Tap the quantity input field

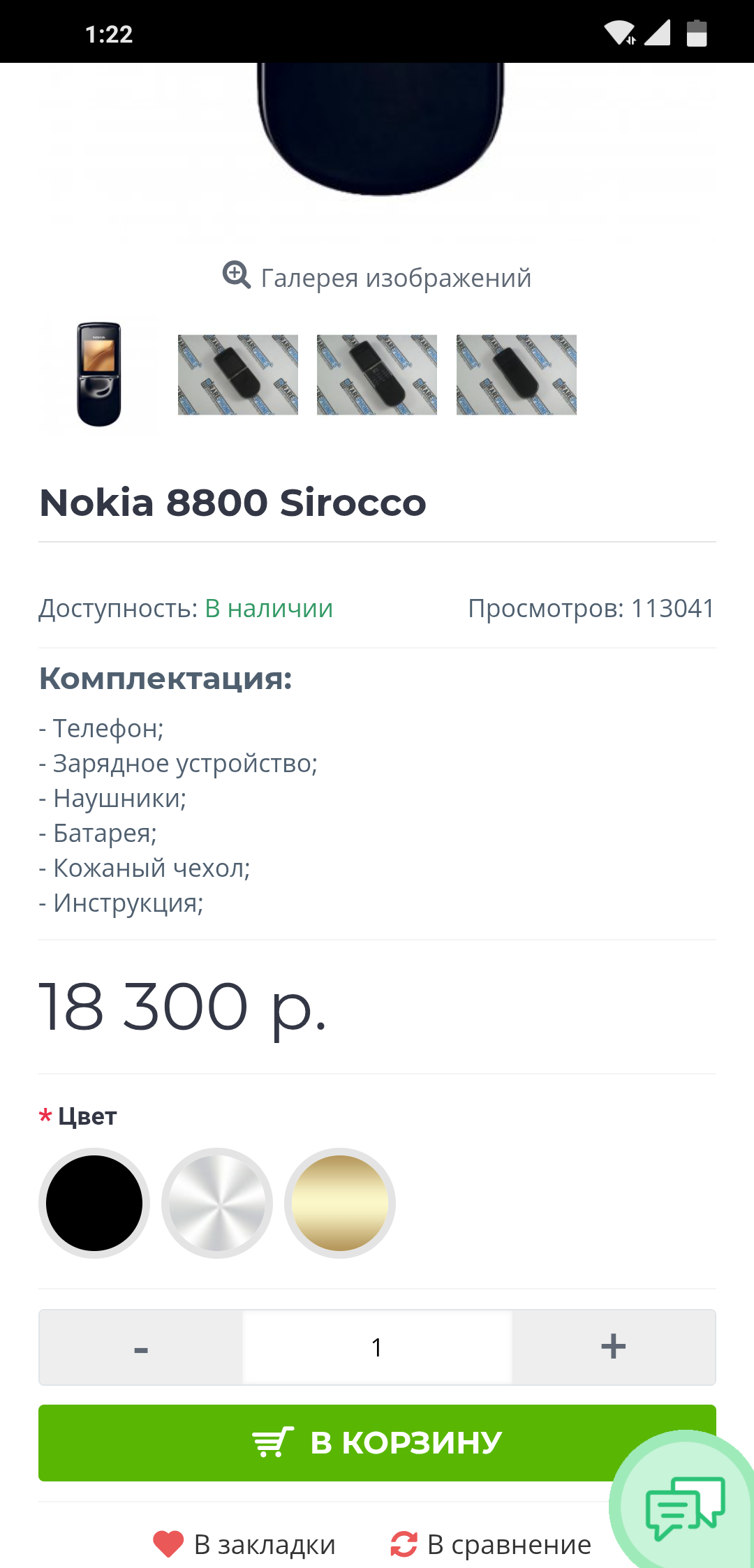(377, 1347)
